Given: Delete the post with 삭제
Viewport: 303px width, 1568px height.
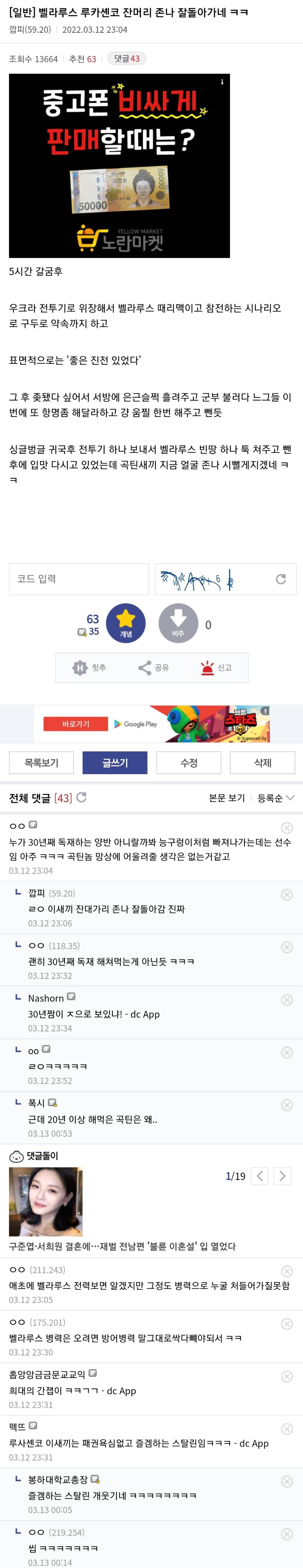Looking at the screenshot, I should (262, 762).
